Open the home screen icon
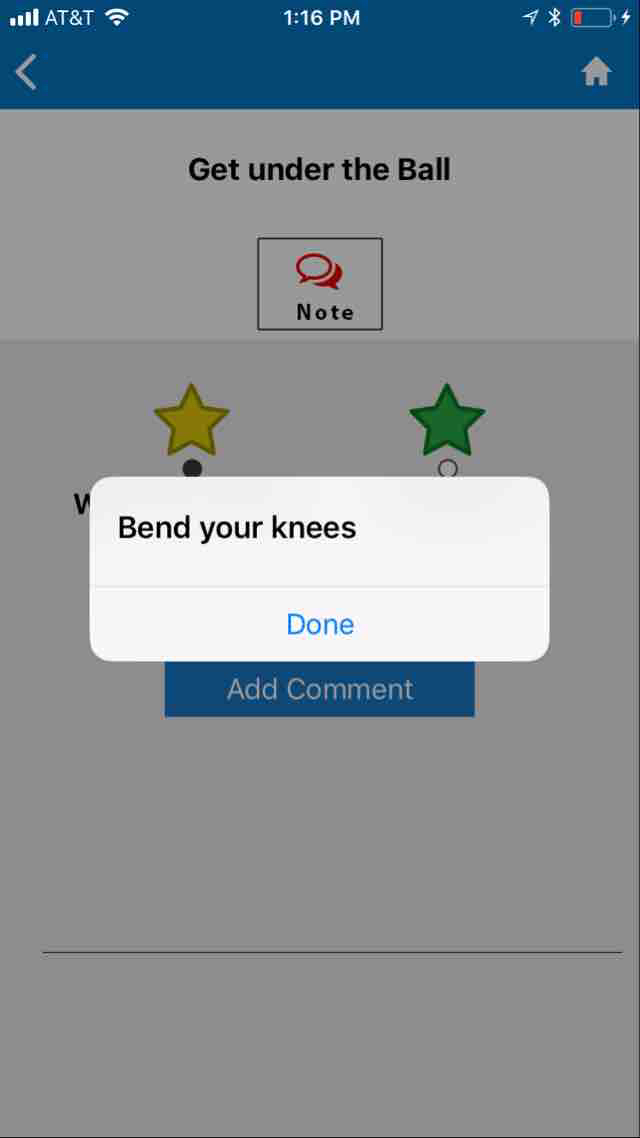The height and width of the screenshot is (1138, 640). pos(596,72)
